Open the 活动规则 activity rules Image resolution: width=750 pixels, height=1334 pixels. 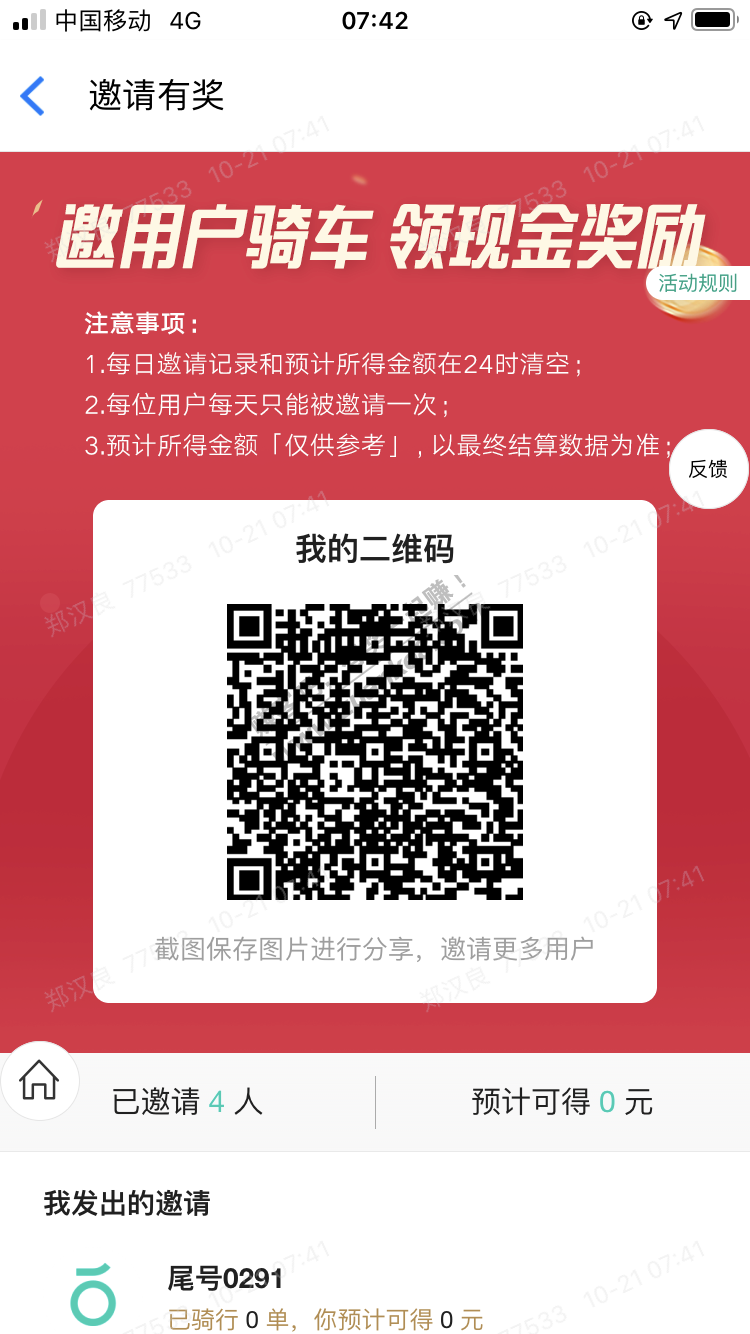697,283
